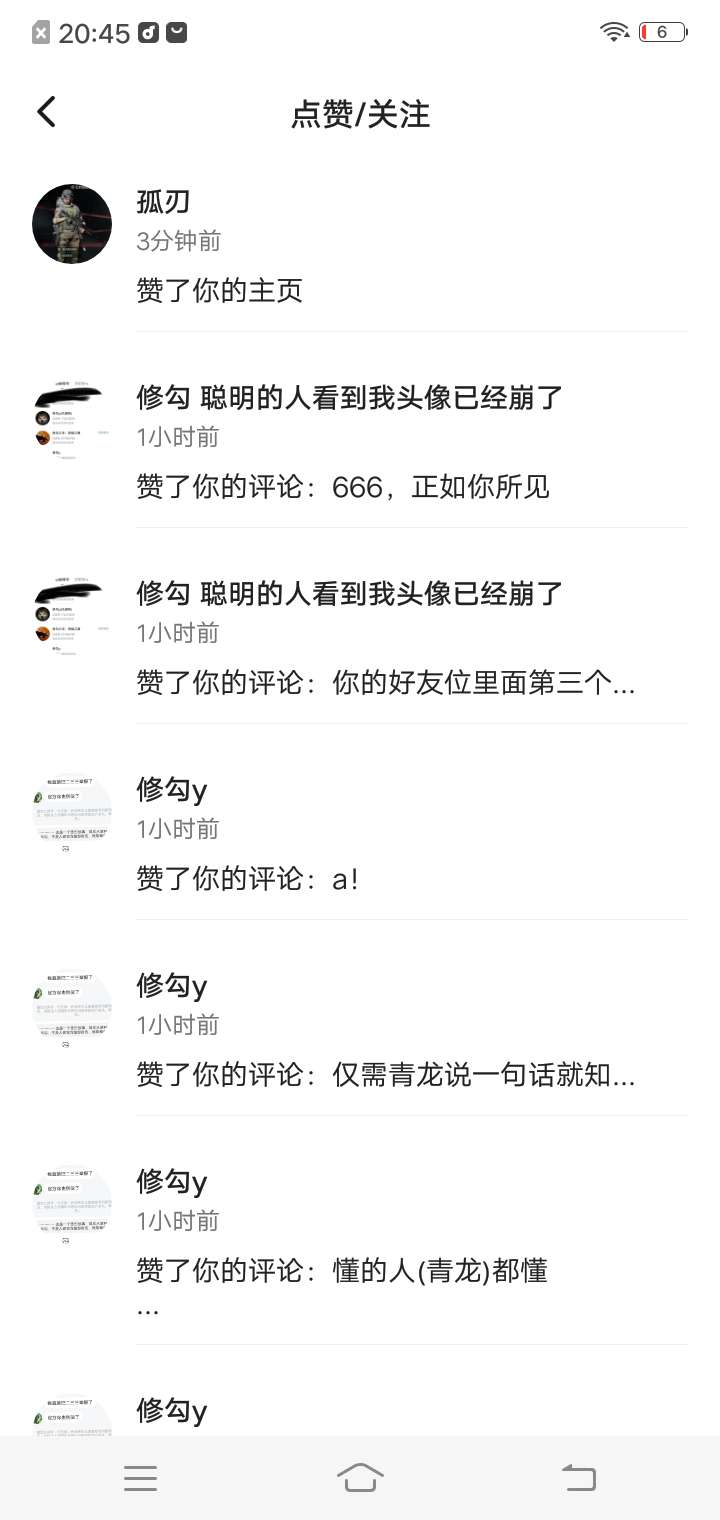This screenshot has height=1520, width=720.
Task: Open the like notification for comment 666，正如你所见
Action: (x=343, y=487)
